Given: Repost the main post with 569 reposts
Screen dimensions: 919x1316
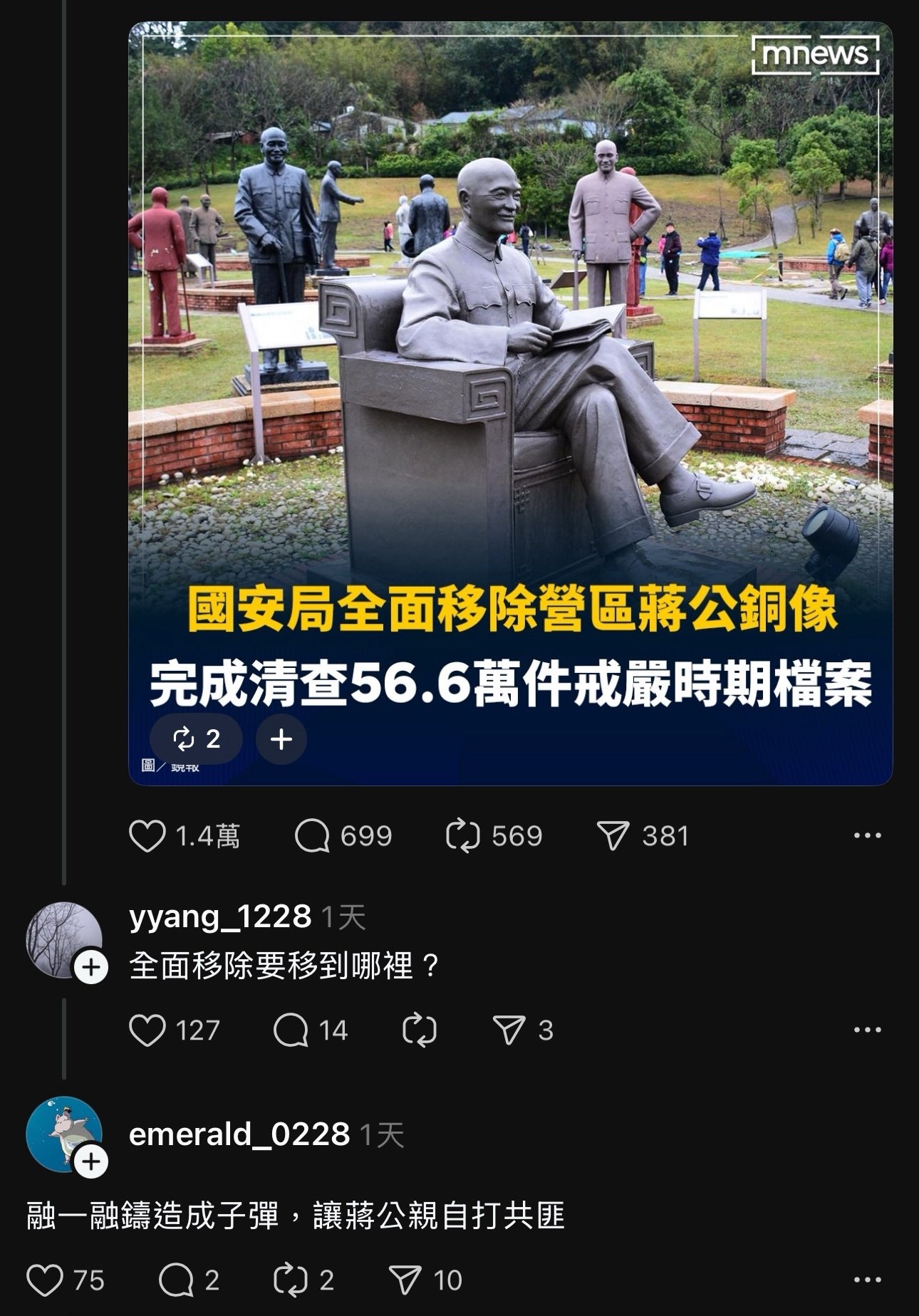Looking at the screenshot, I should 463,836.
